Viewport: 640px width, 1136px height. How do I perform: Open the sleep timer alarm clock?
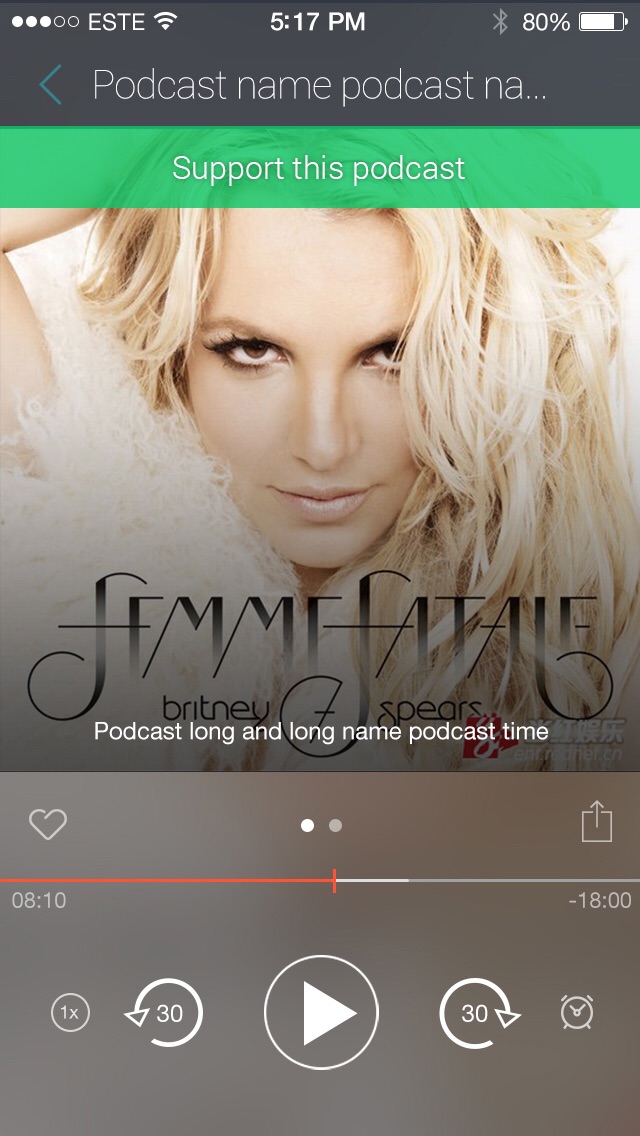[577, 1012]
